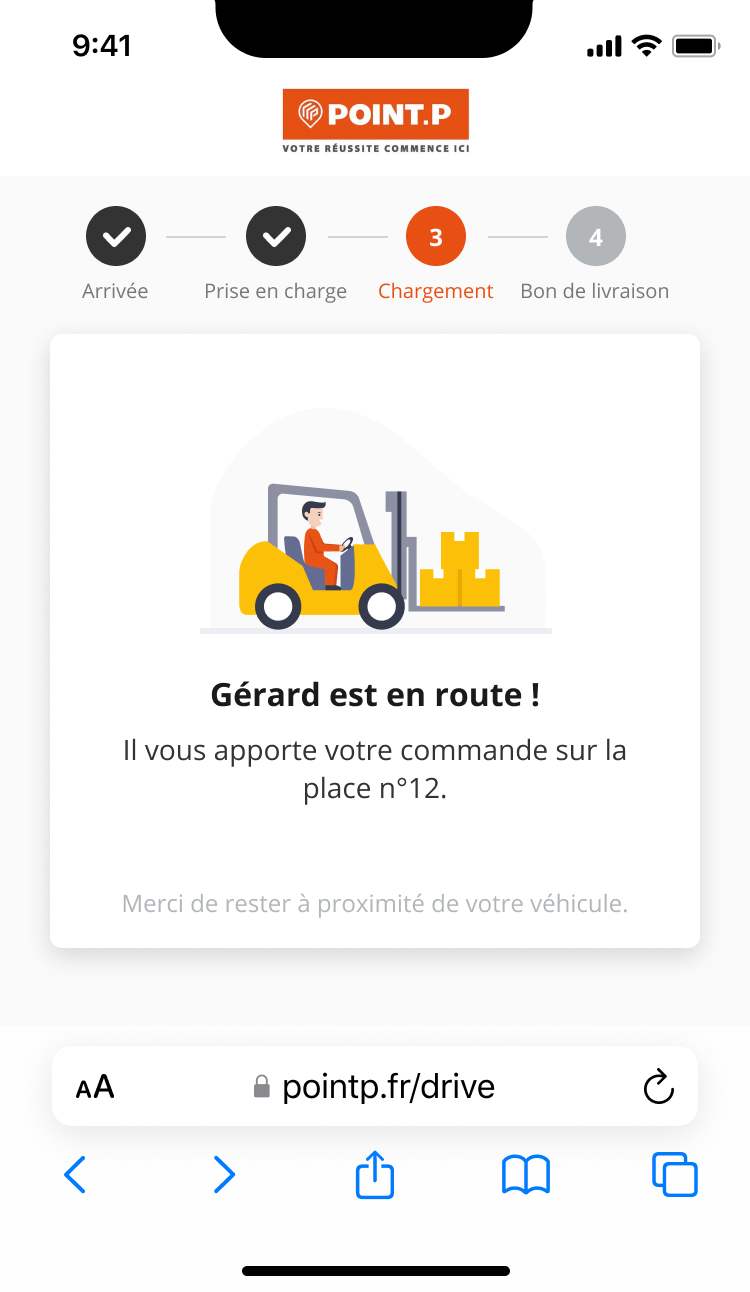
Task: Open the Safari share sheet
Action: [375, 1174]
